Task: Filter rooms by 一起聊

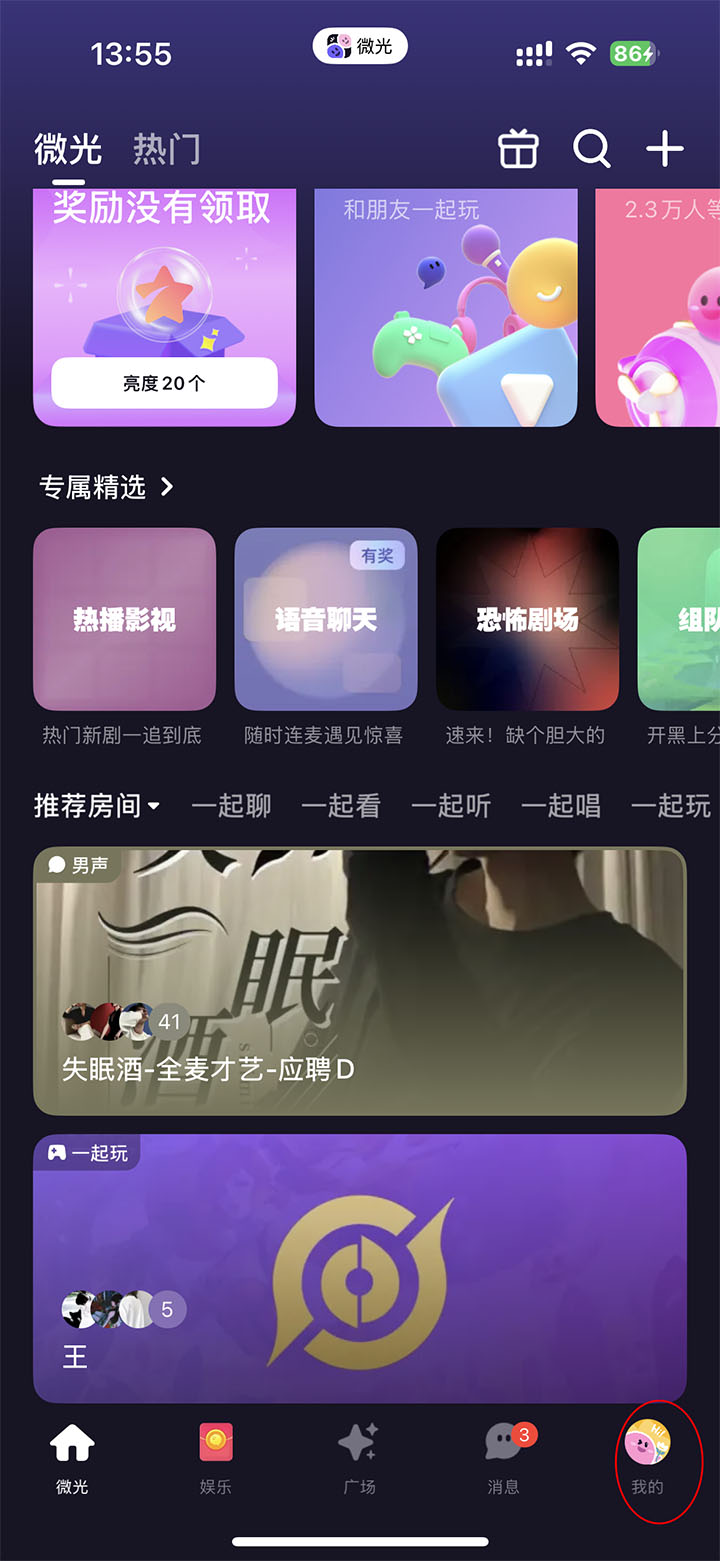Action: [231, 805]
